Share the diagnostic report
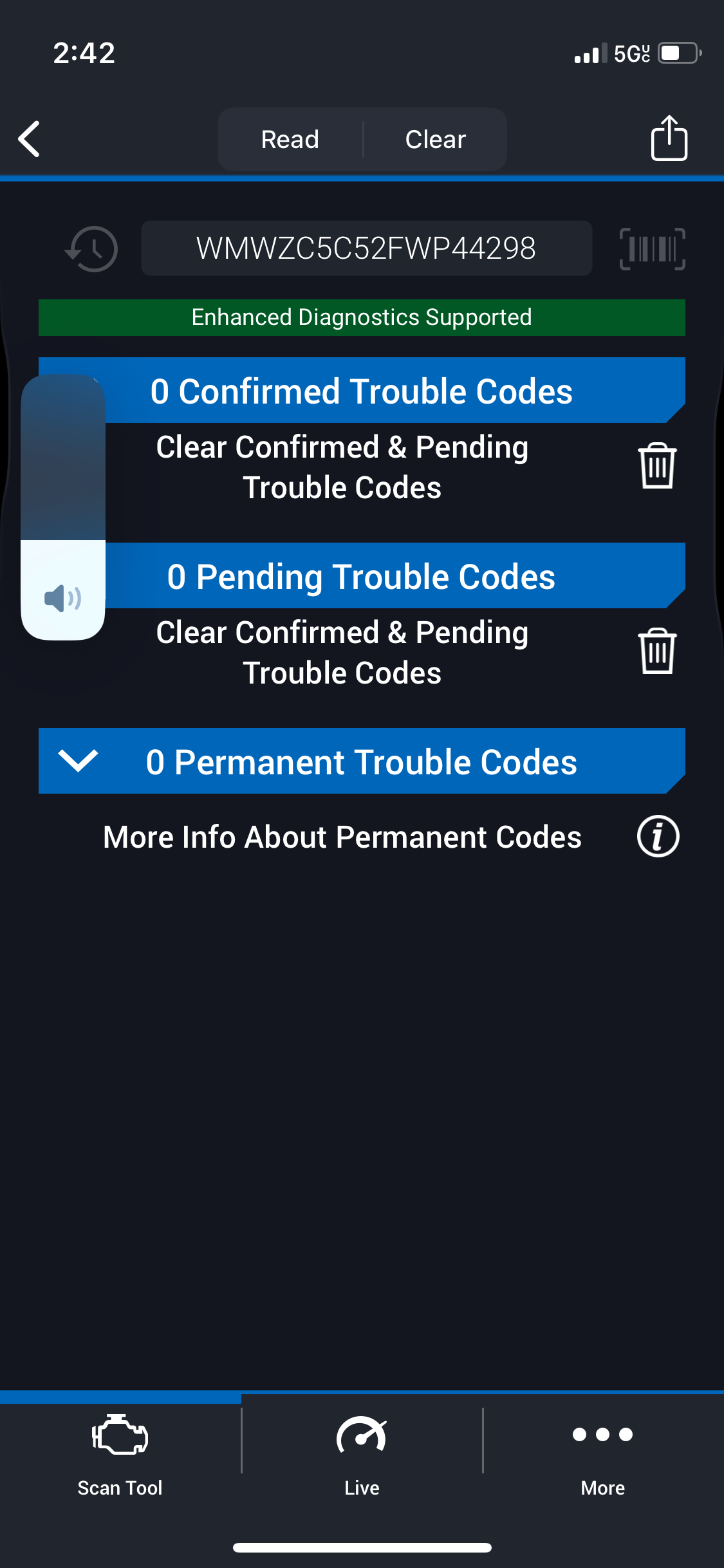The height and width of the screenshot is (1568, 724). (x=669, y=138)
